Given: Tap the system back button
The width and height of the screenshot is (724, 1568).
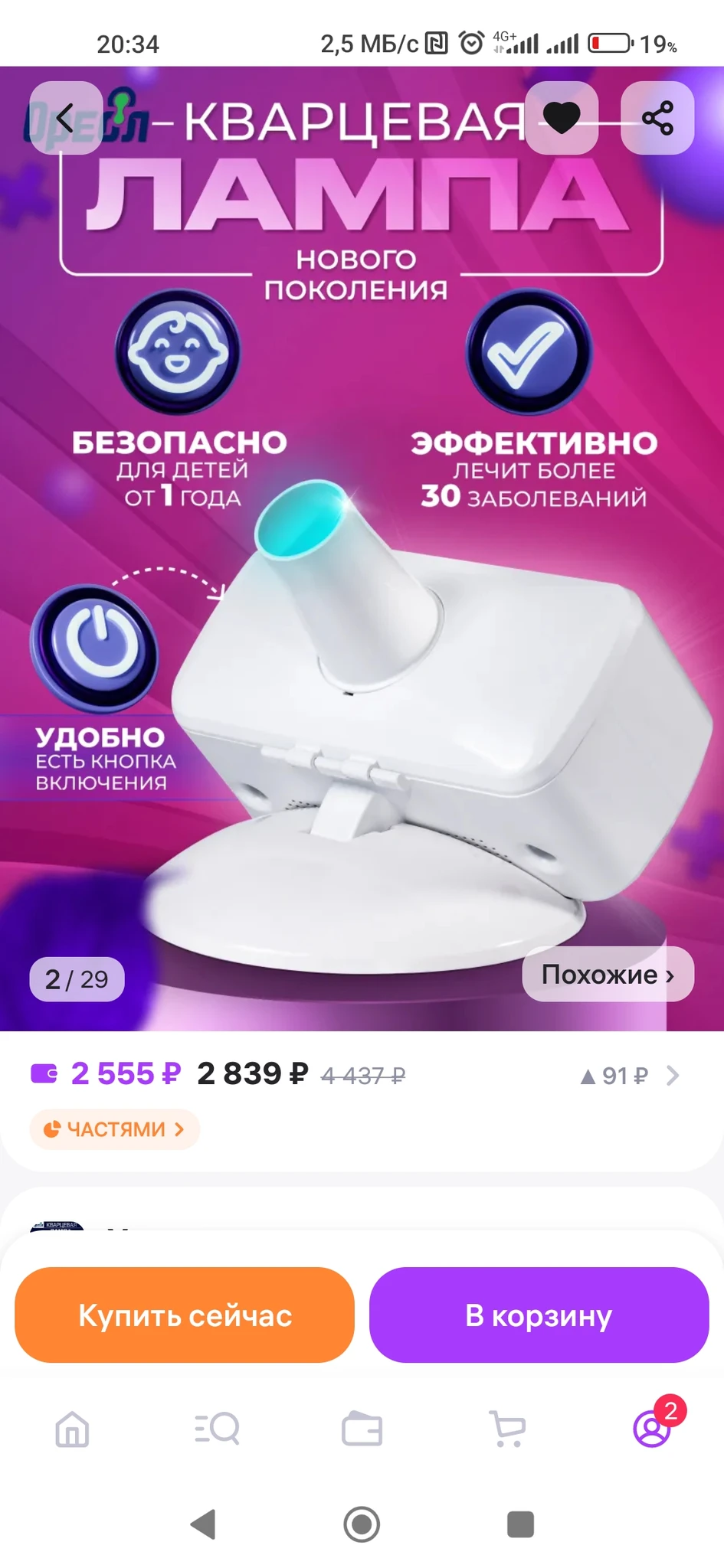Looking at the screenshot, I should tap(204, 1524).
